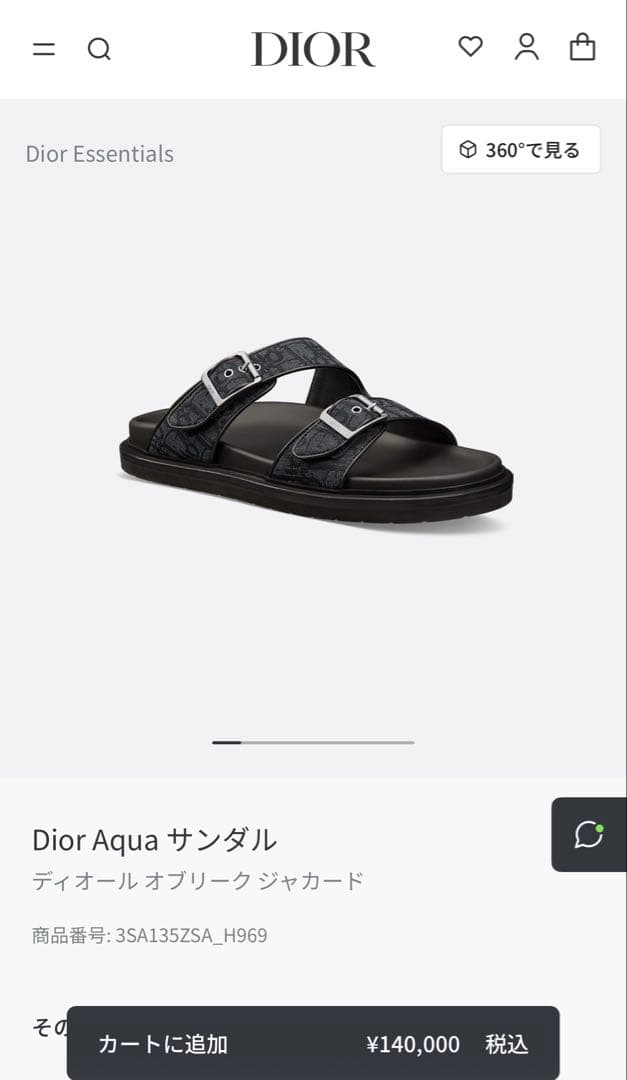The height and width of the screenshot is (1080, 627).
Task: Open the wishlist heart
Action: (x=470, y=47)
